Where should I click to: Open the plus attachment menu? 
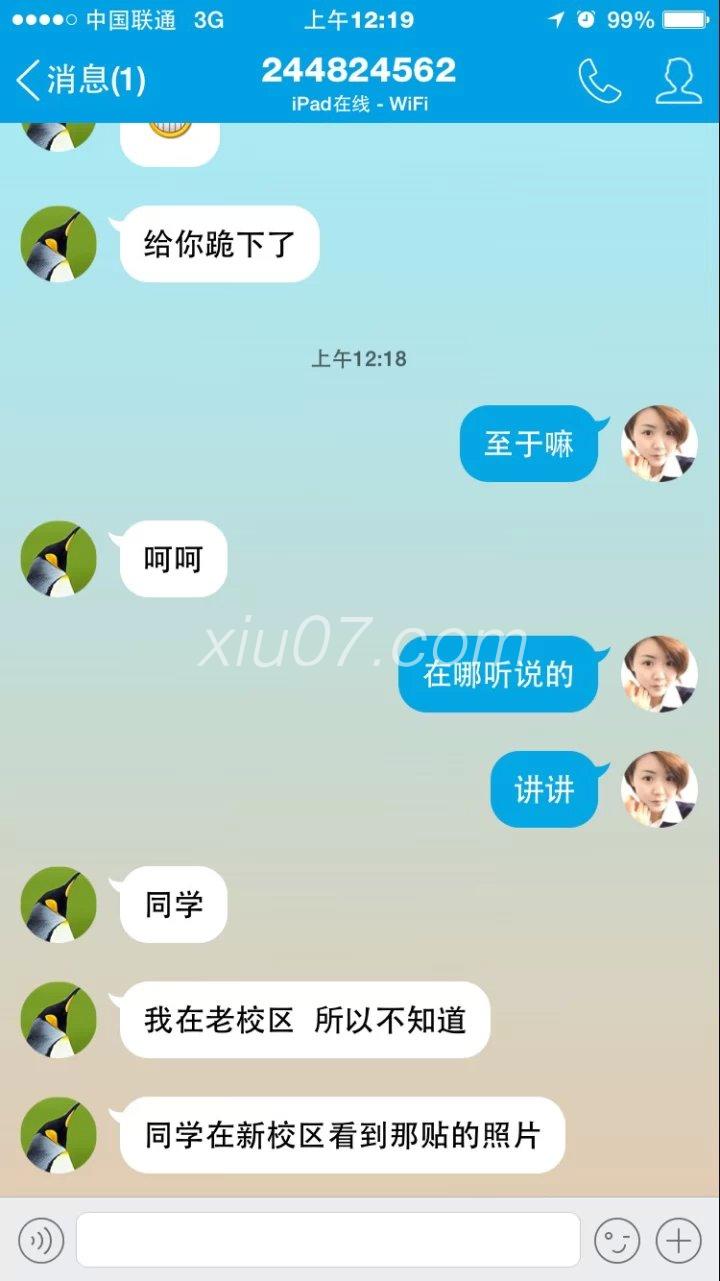679,1241
